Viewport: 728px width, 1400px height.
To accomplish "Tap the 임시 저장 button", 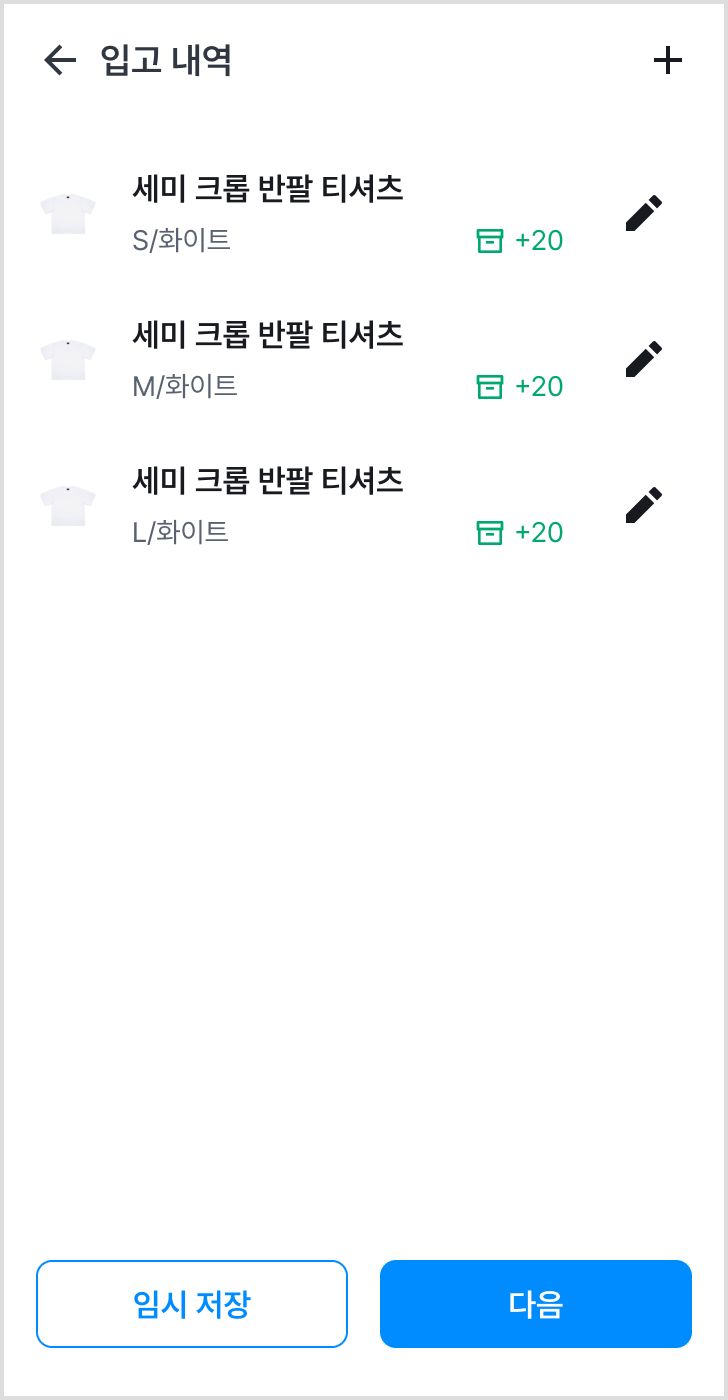I will point(192,1304).
